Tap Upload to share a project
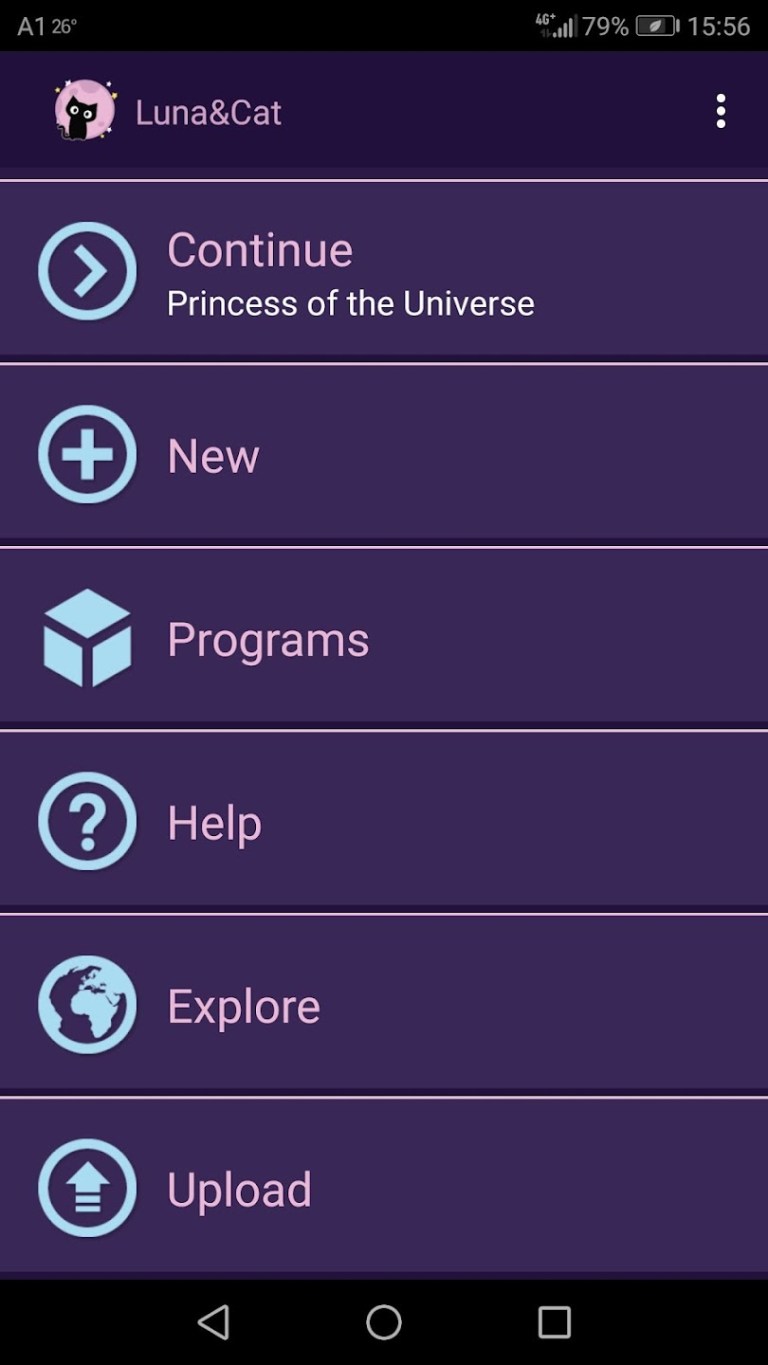The image size is (768, 1365). [238, 1188]
